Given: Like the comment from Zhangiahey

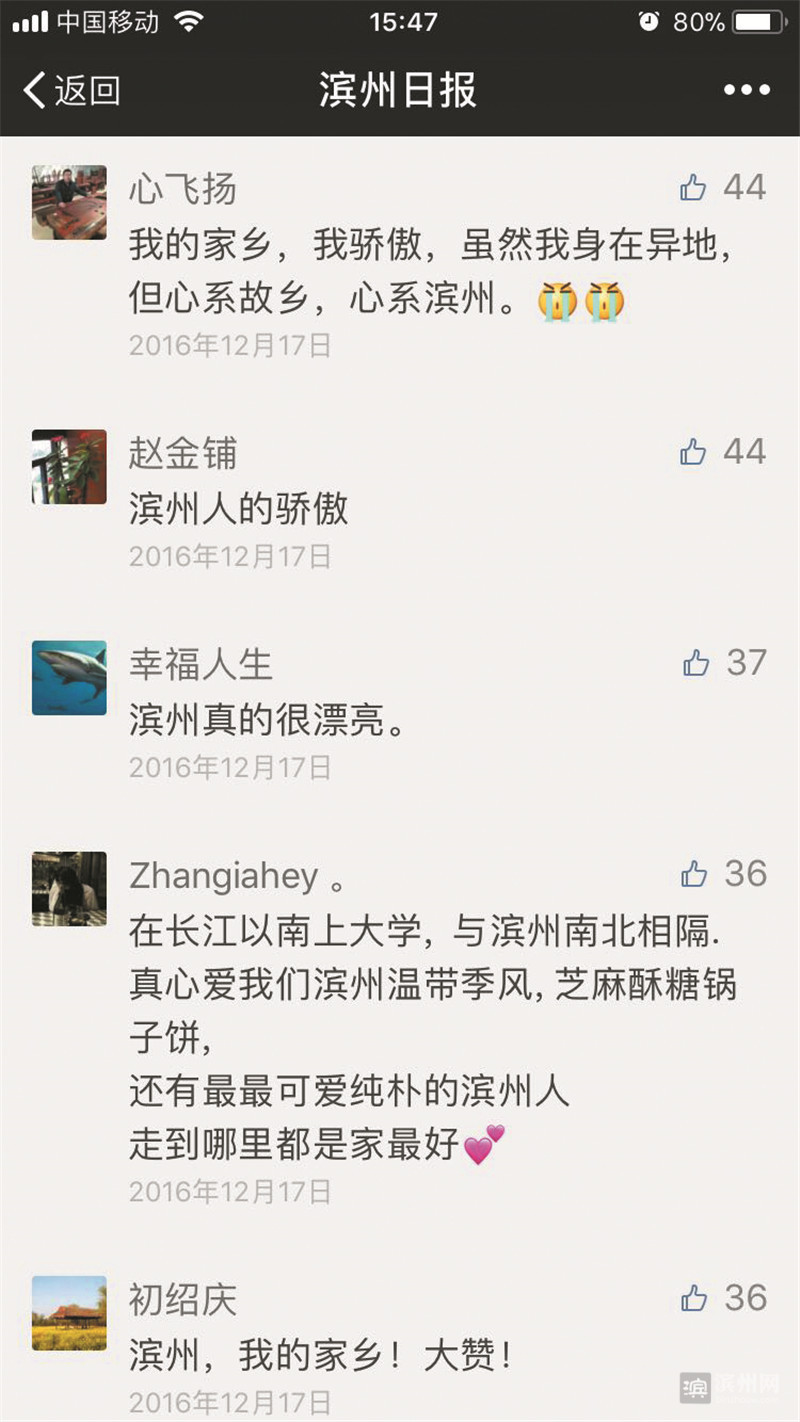Looking at the screenshot, I should pyautogui.click(x=694, y=875).
